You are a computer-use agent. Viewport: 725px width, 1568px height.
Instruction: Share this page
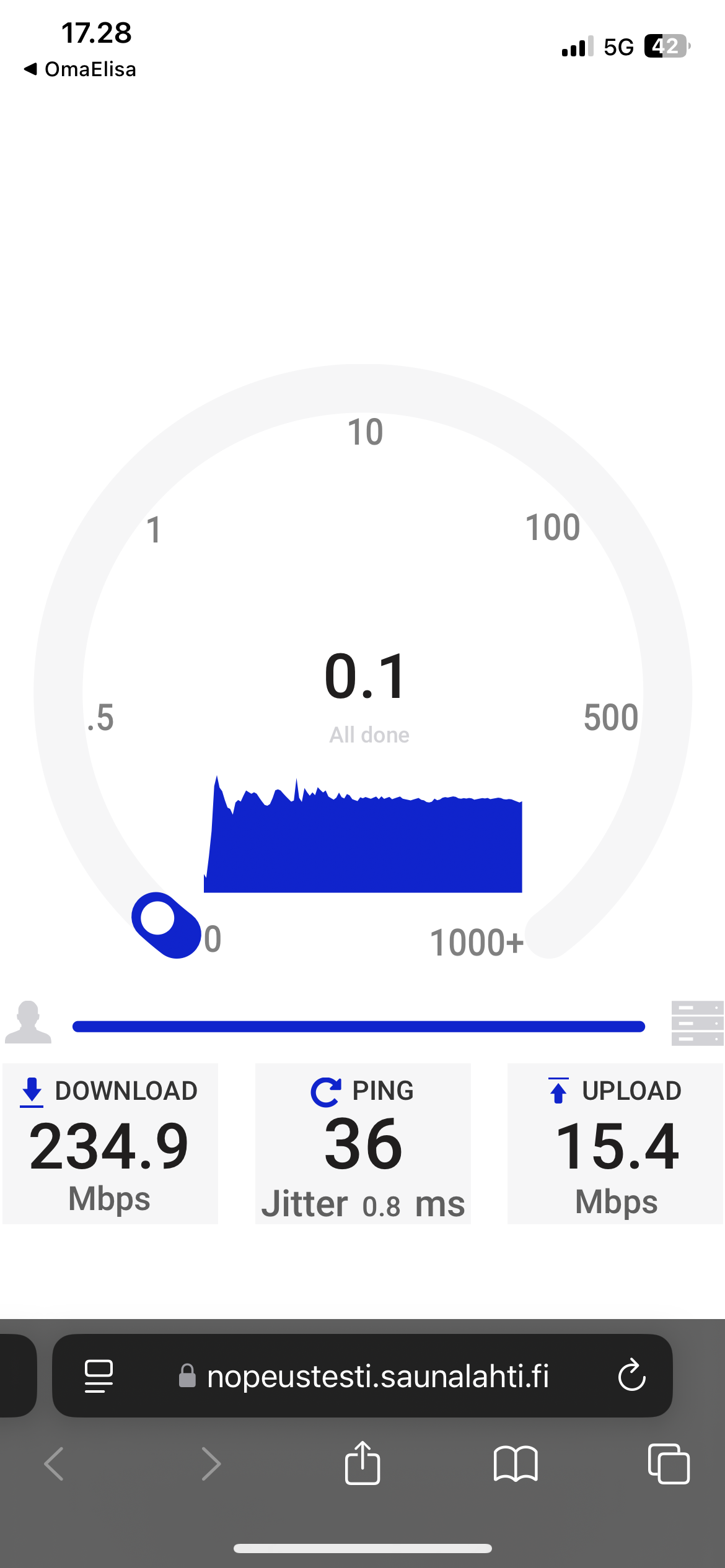click(362, 1463)
